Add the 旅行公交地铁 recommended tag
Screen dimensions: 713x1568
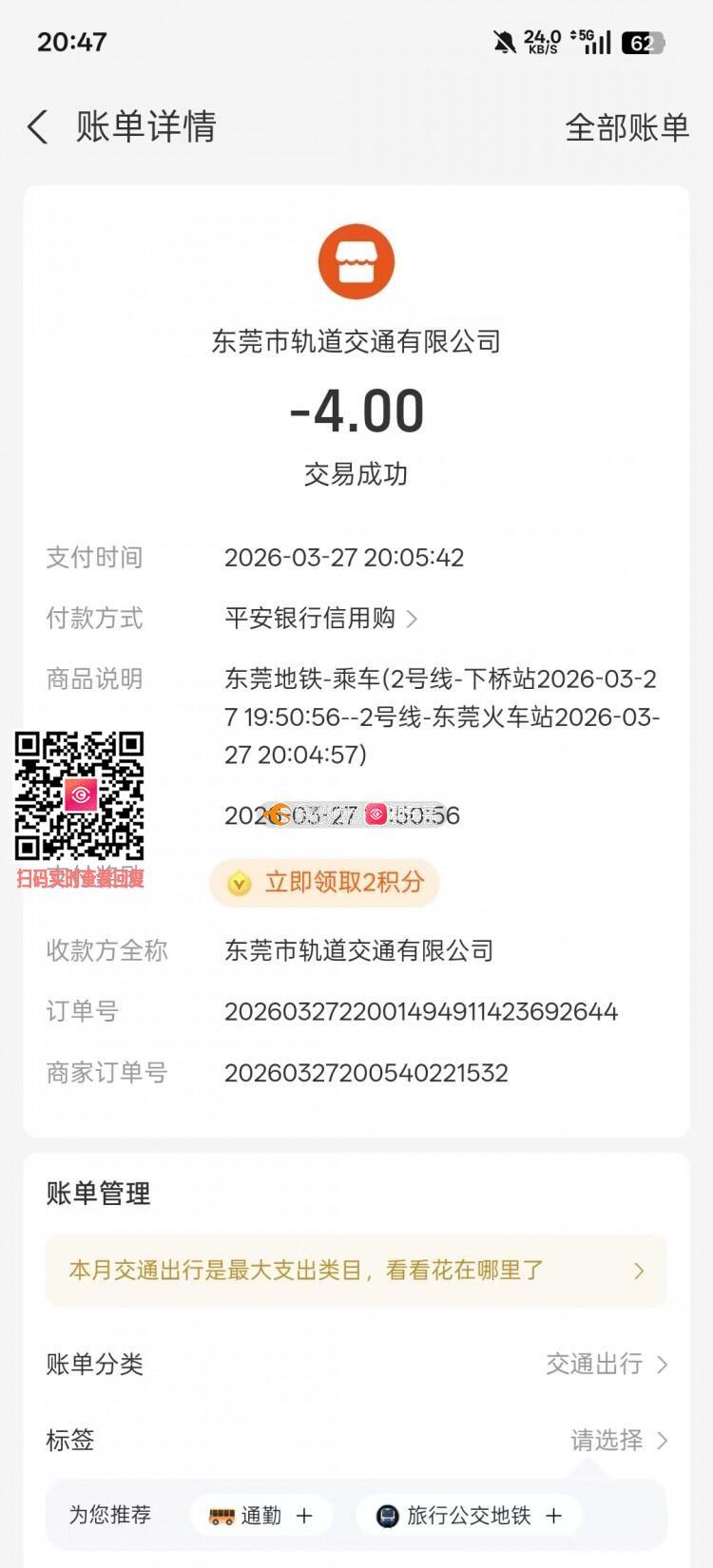click(x=469, y=1516)
